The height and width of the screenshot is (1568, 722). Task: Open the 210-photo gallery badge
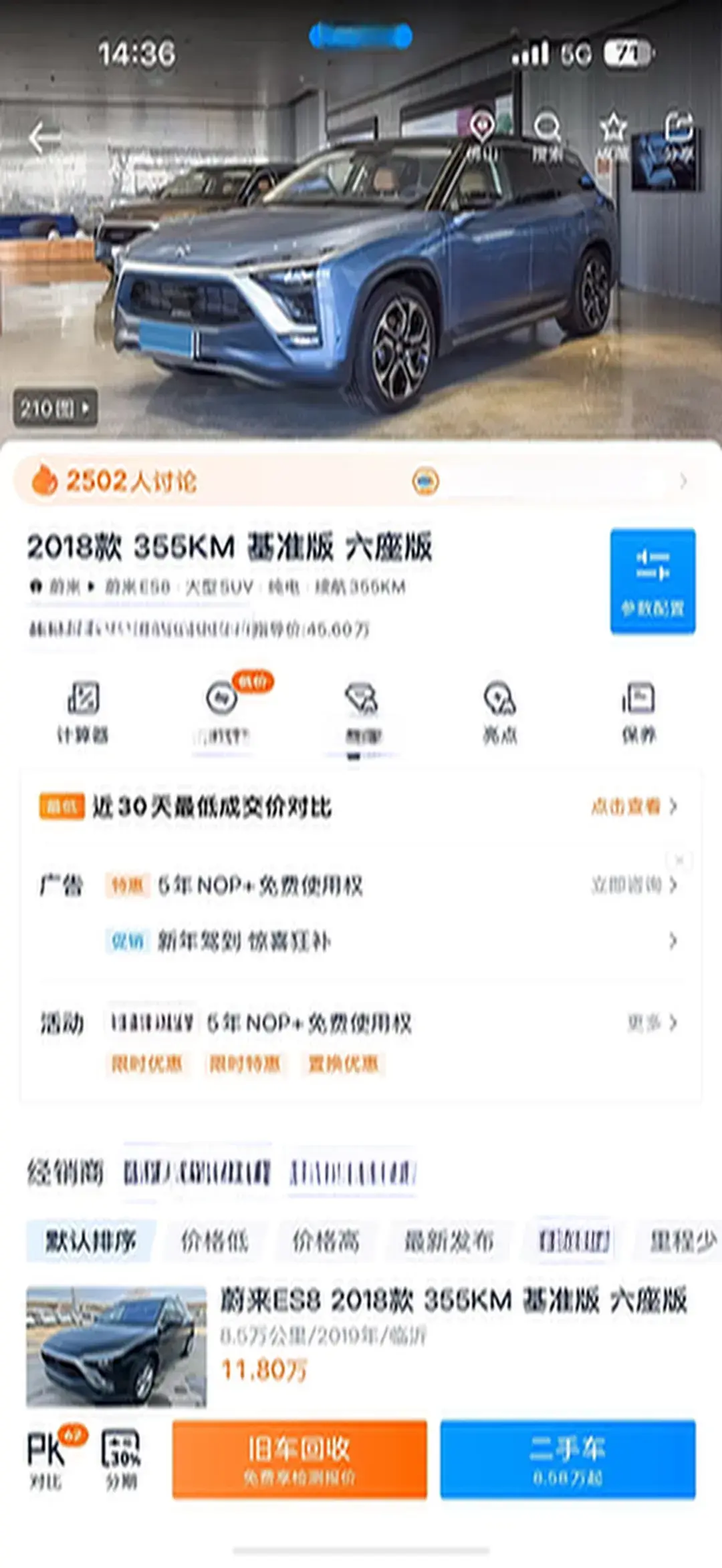point(55,408)
